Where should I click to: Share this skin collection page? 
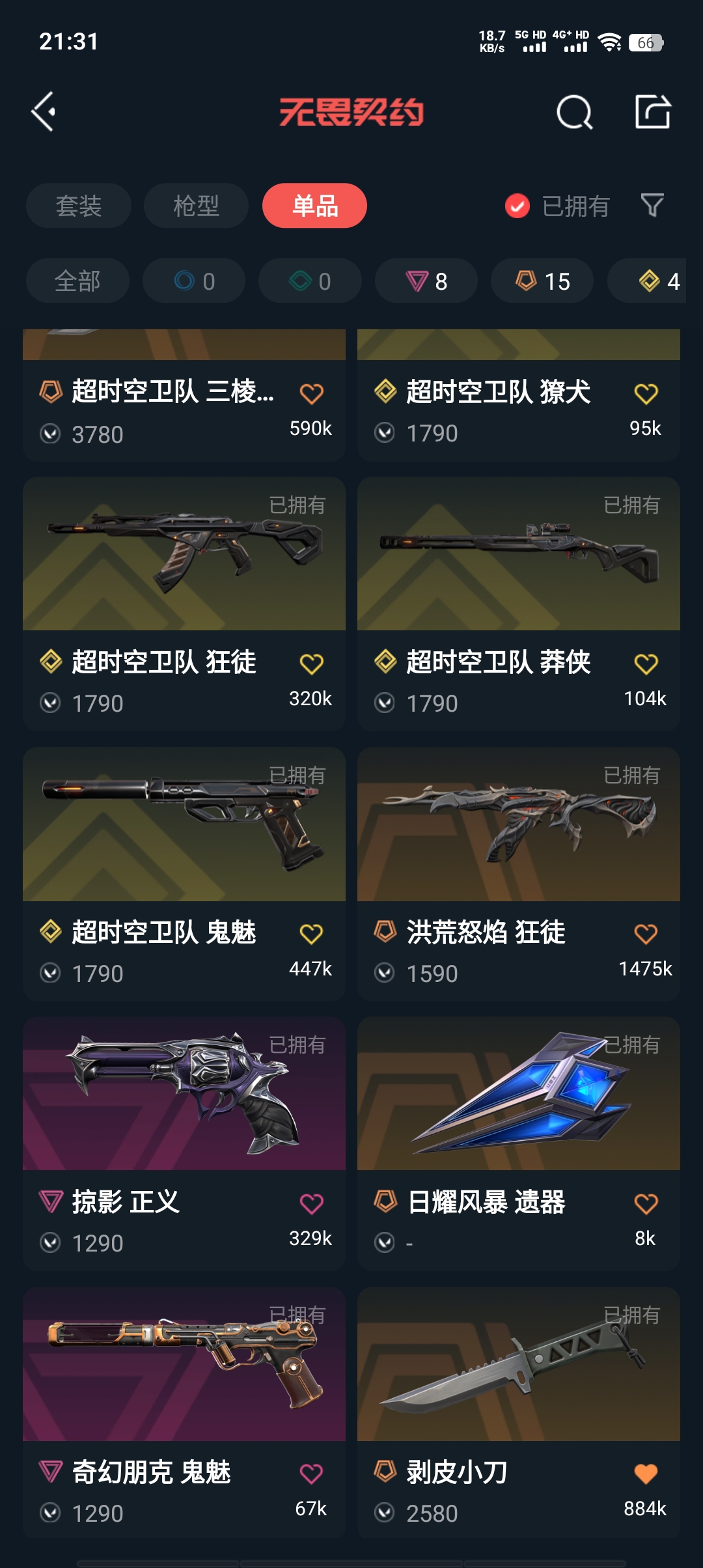coord(652,112)
